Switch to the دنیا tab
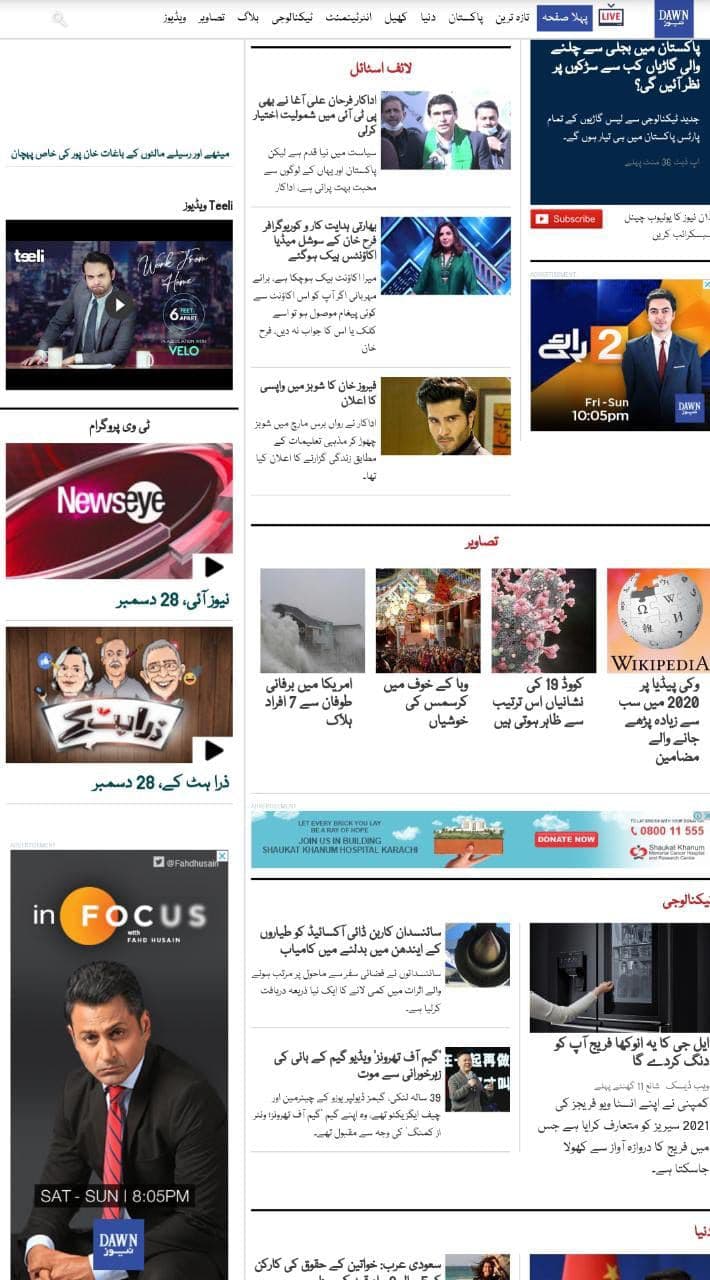 (427, 18)
